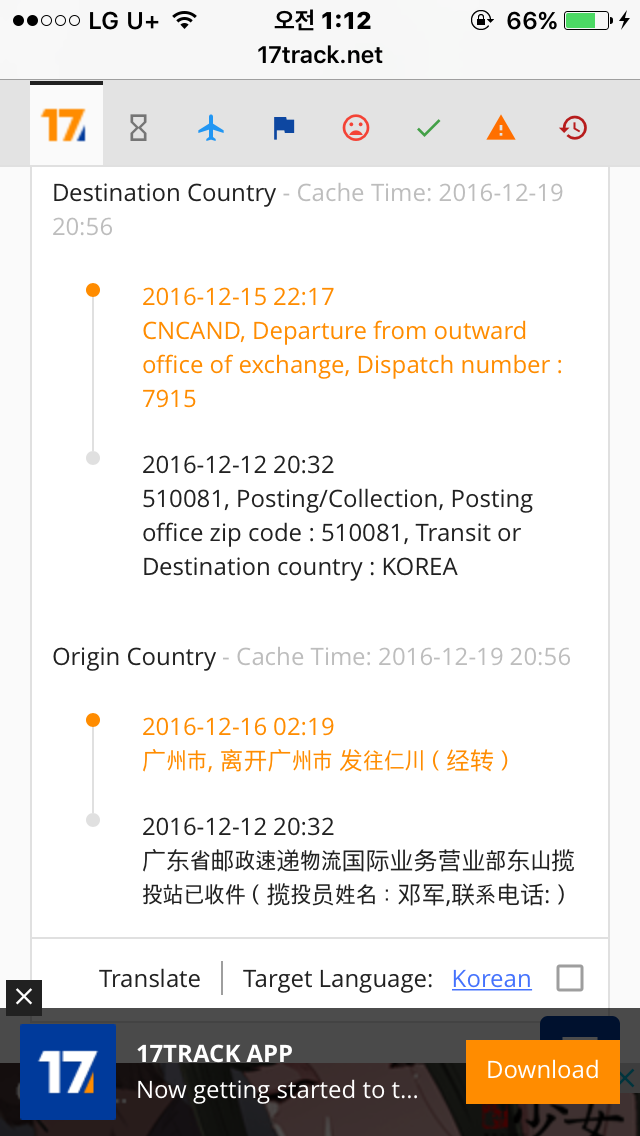The image size is (640, 1136).
Task: Switch to the hourglass status tab
Action: 138,129
